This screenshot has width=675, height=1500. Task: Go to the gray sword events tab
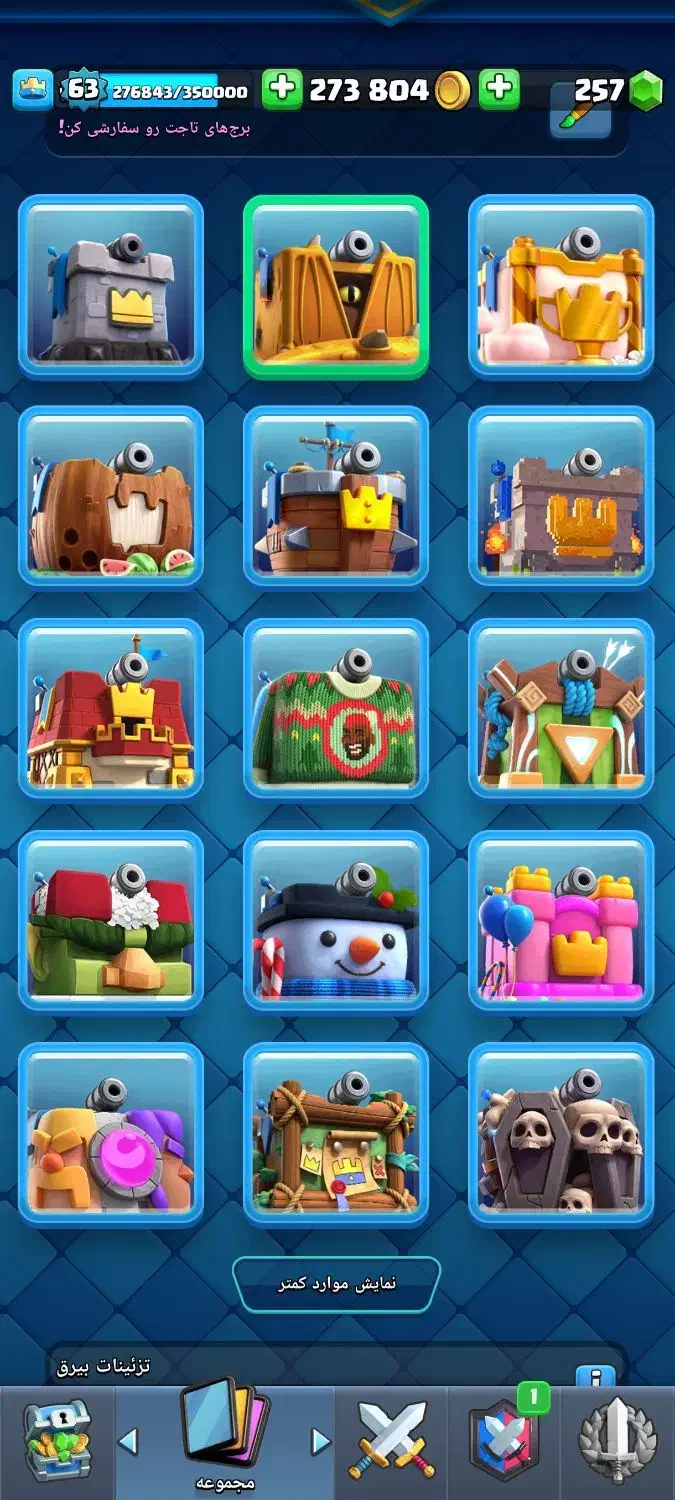(x=617, y=1440)
